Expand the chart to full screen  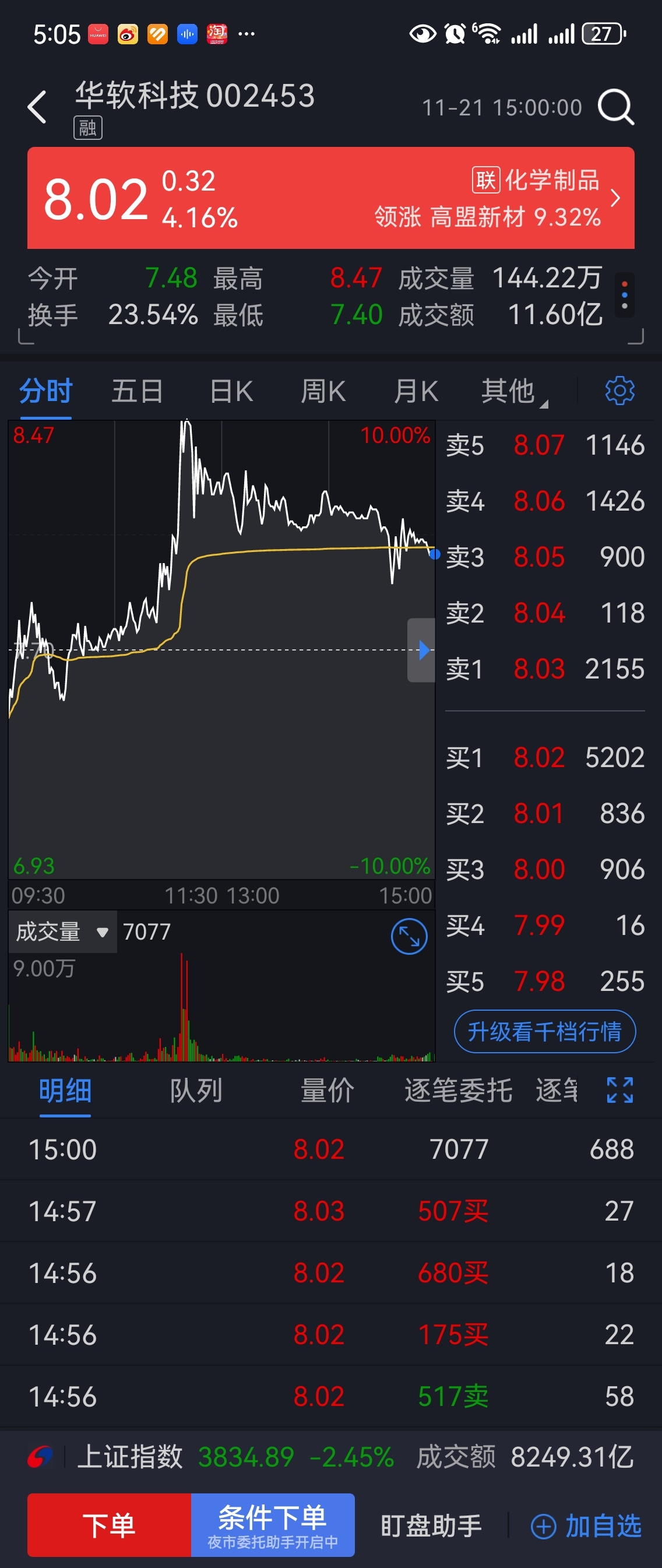coord(409,936)
